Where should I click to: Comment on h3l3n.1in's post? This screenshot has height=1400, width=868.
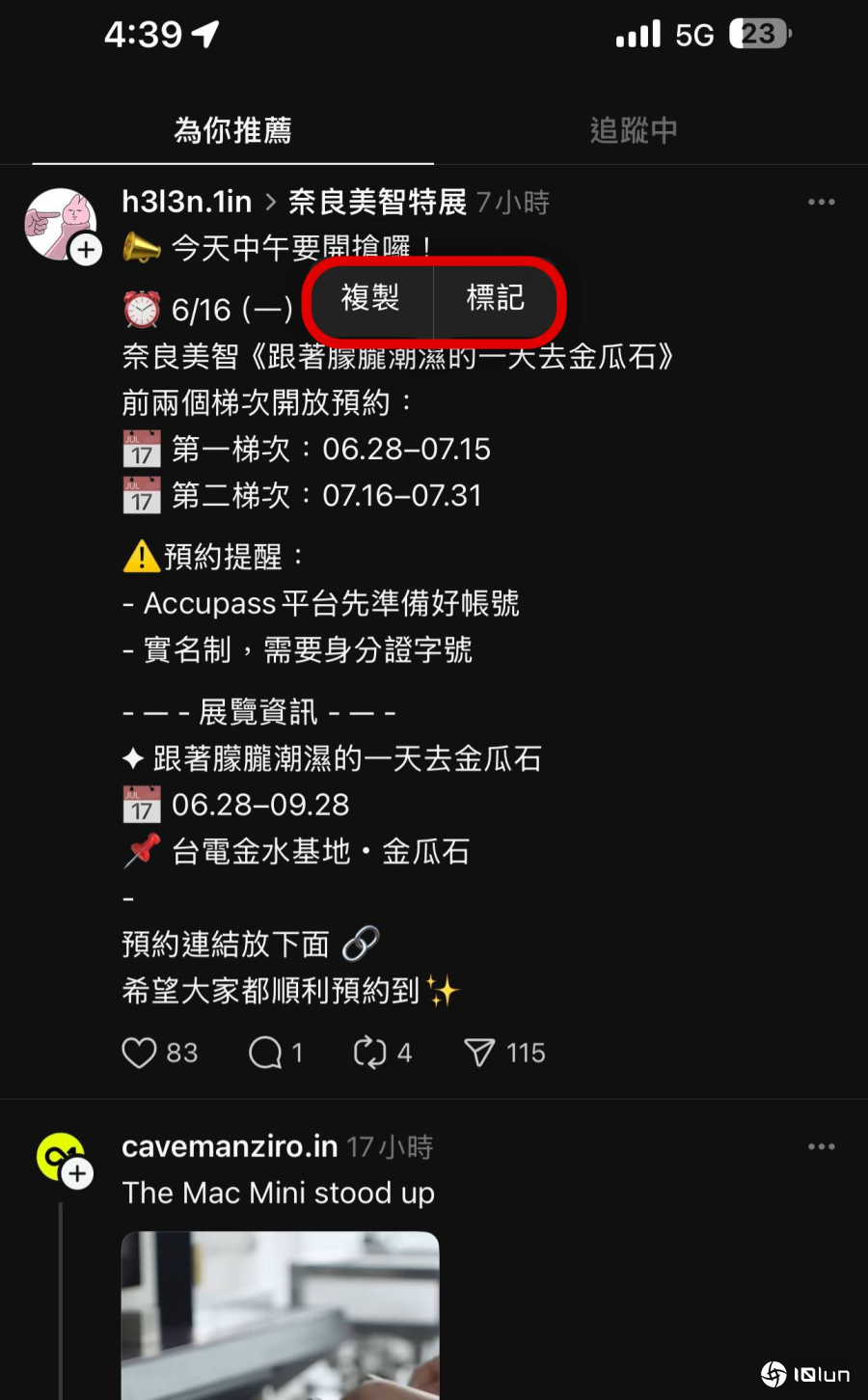265,1053
